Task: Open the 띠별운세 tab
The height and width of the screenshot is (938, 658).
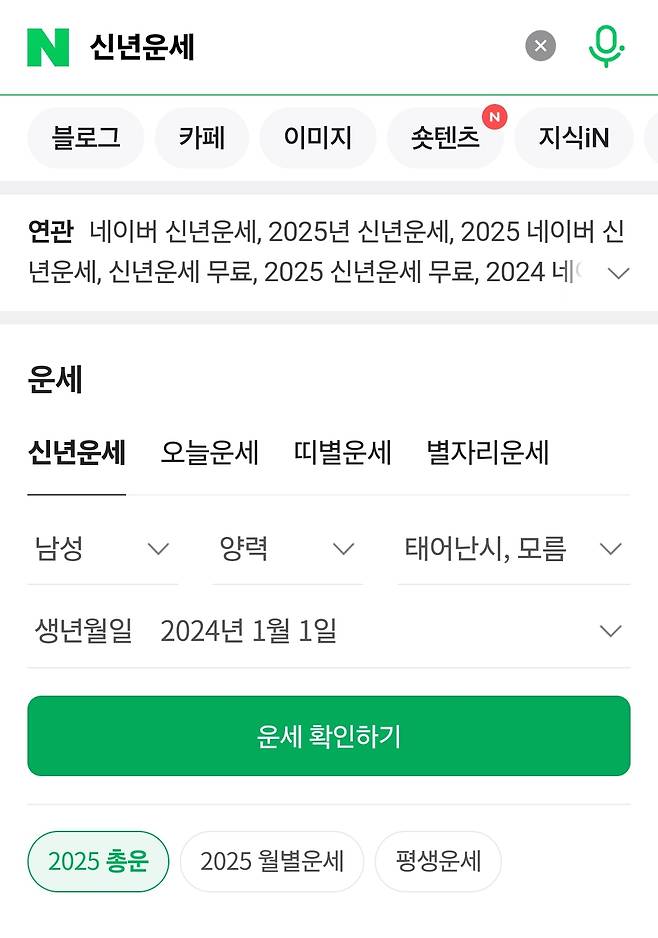Action: [x=343, y=453]
